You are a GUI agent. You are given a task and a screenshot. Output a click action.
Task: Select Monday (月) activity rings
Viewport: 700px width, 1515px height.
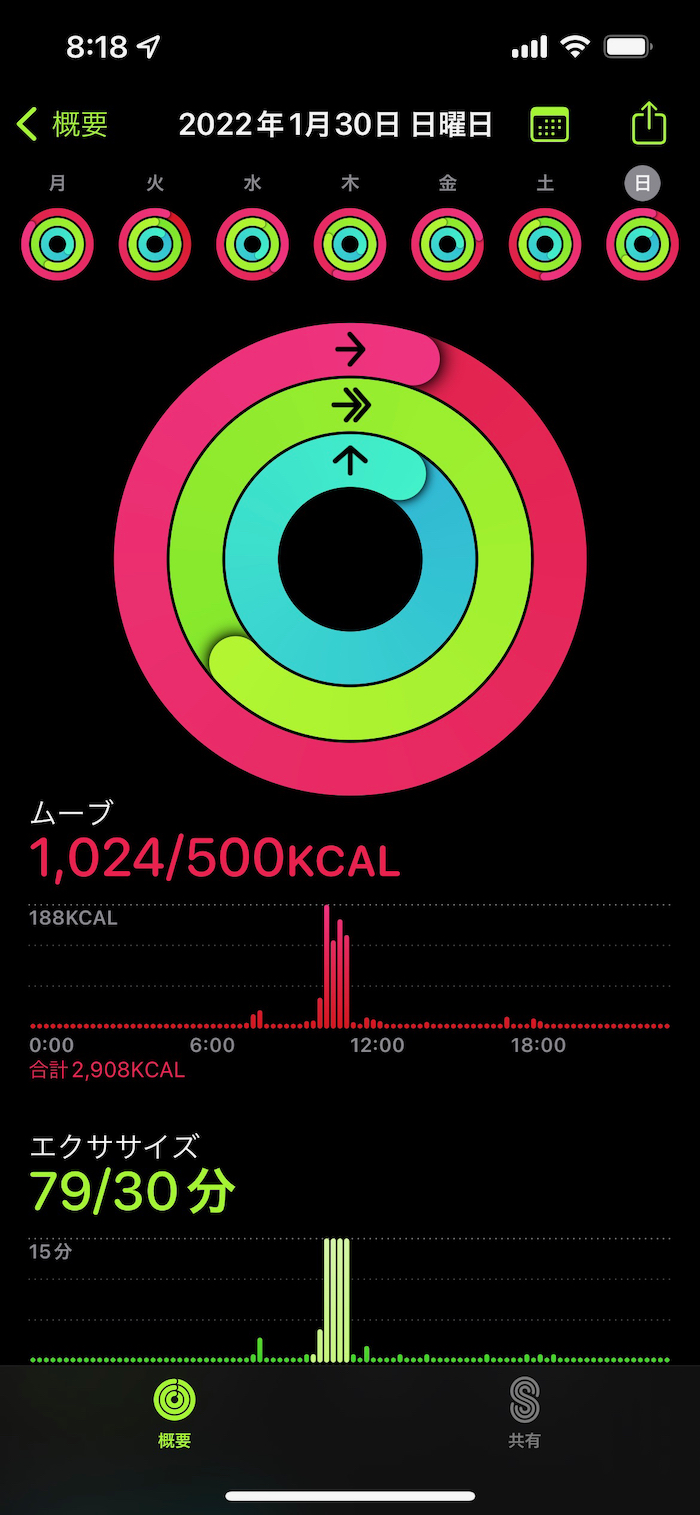click(58, 244)
